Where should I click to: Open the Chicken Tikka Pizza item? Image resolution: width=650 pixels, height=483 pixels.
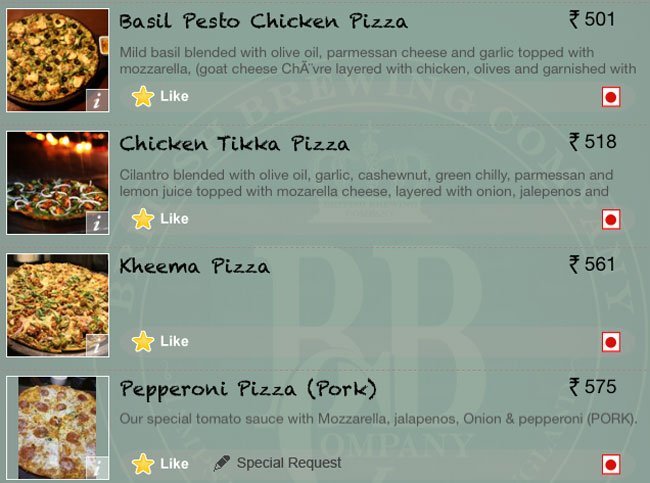[234, 144]
